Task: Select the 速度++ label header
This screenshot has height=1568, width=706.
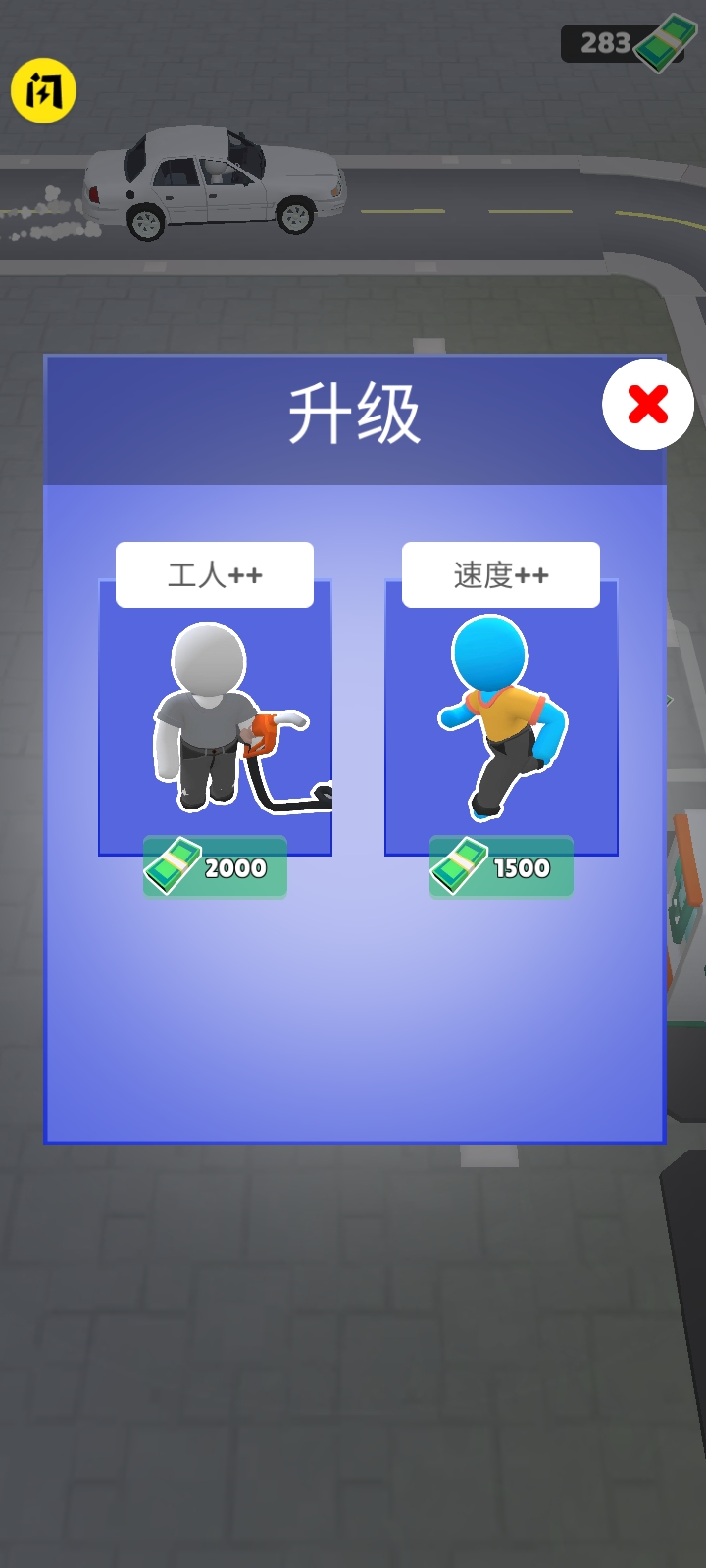Action: pos(499,573)
